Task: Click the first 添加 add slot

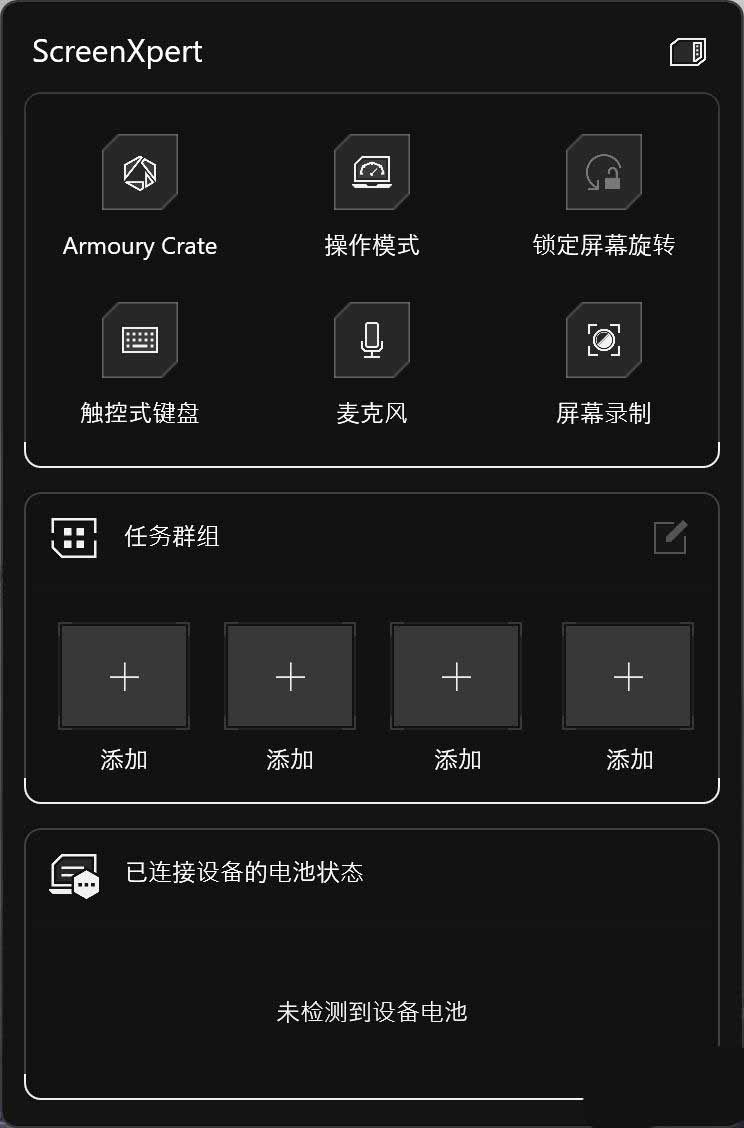Action: 124,676
